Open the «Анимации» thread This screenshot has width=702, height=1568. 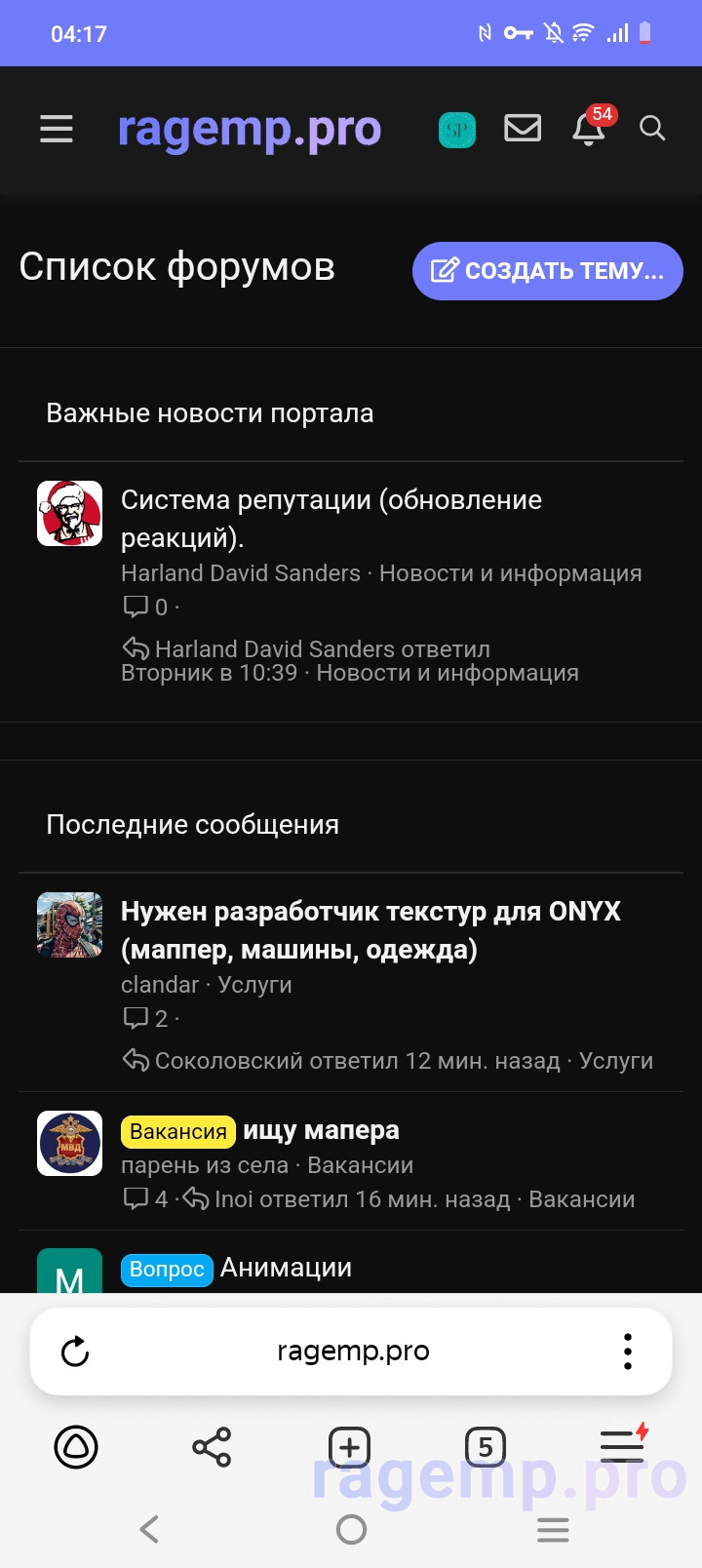coord(286,1268)
